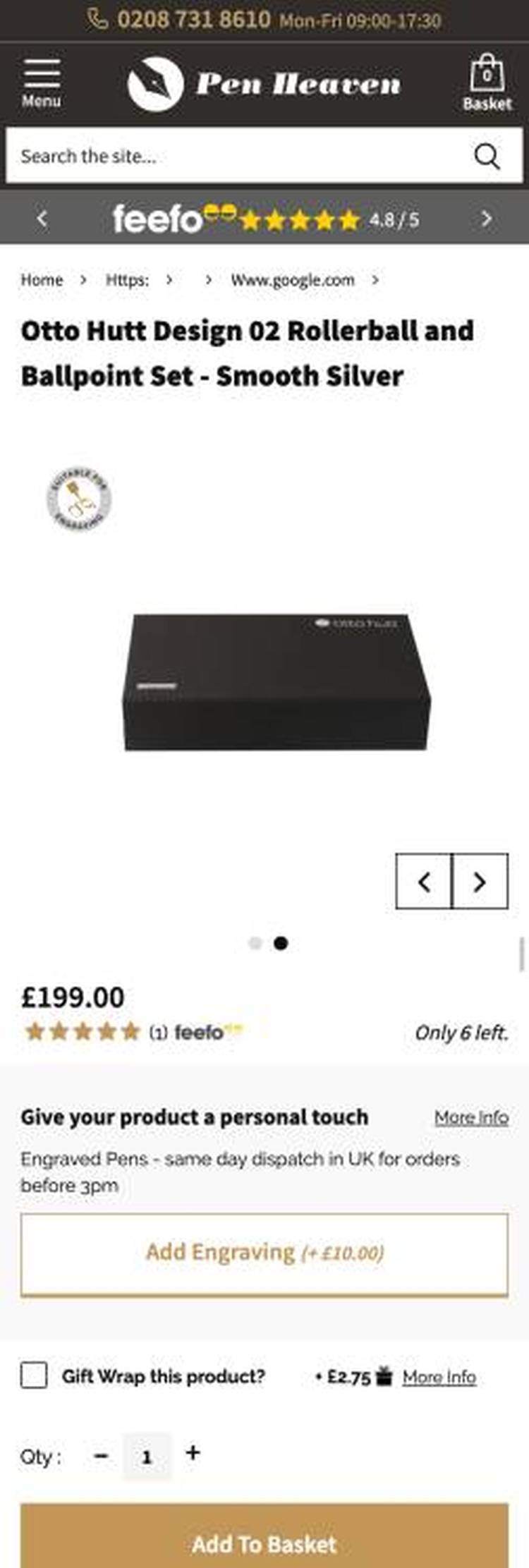The image size is (529, 1568).
Task: Show the previous product image
Action: point(424,881)
